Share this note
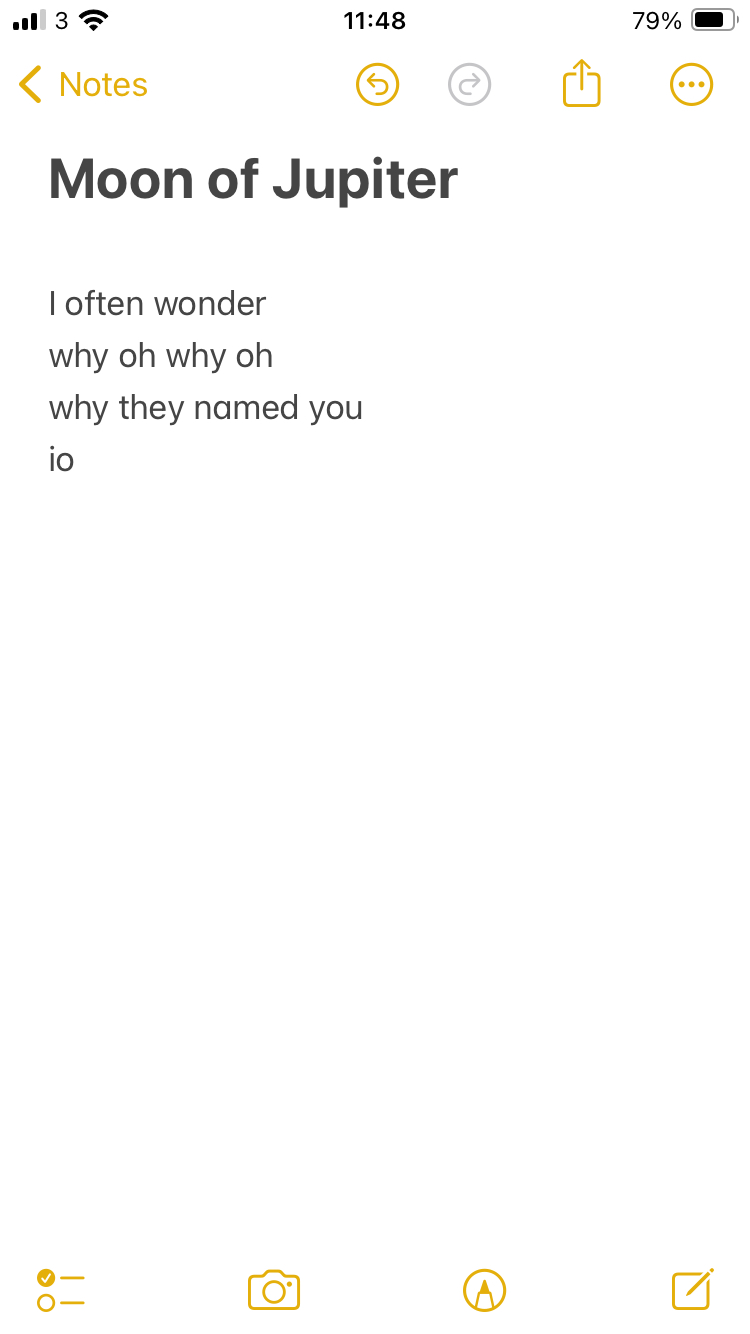Image resolution: width=750 pixels, height=1334 pixels. (x=581, y=84)
